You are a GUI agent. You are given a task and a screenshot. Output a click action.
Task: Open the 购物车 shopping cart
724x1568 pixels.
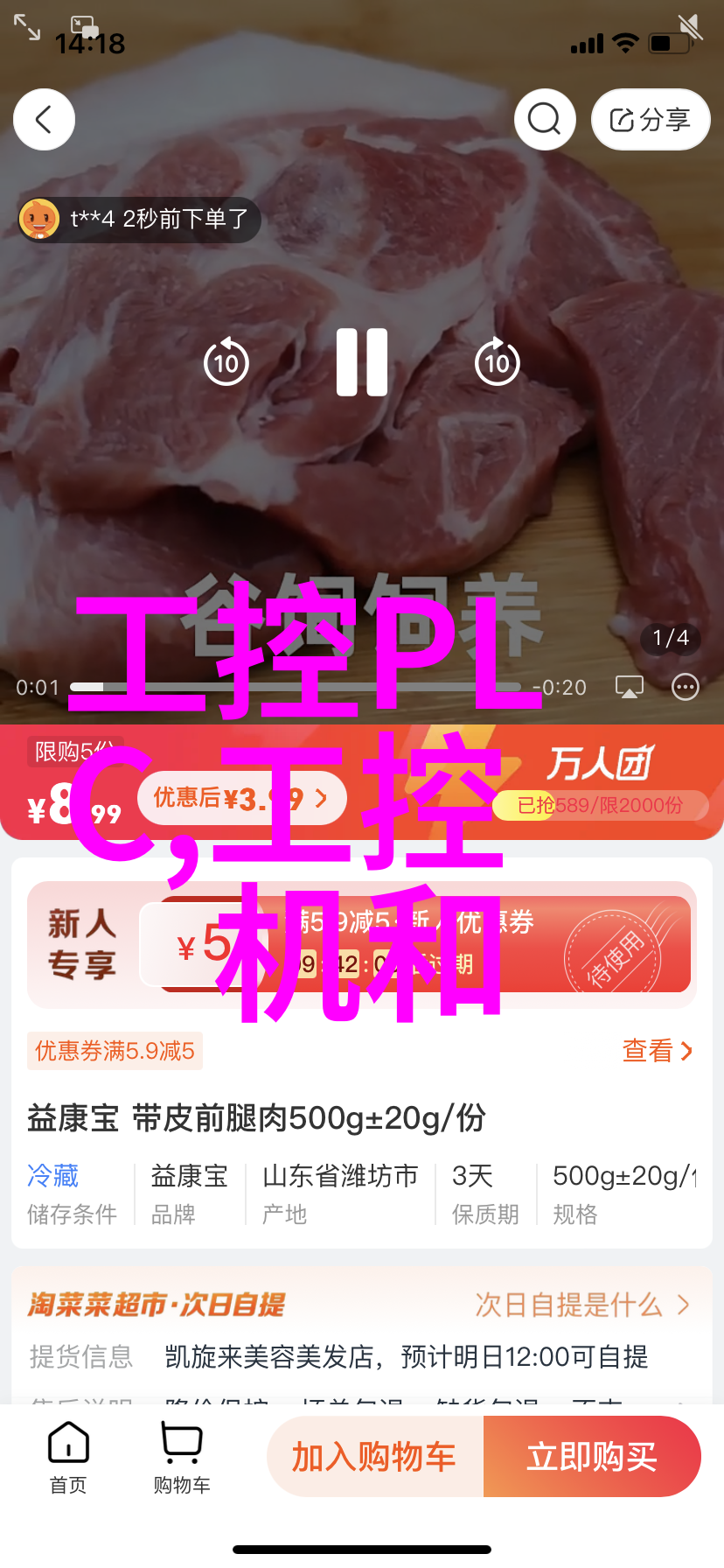click(181, 1457)
